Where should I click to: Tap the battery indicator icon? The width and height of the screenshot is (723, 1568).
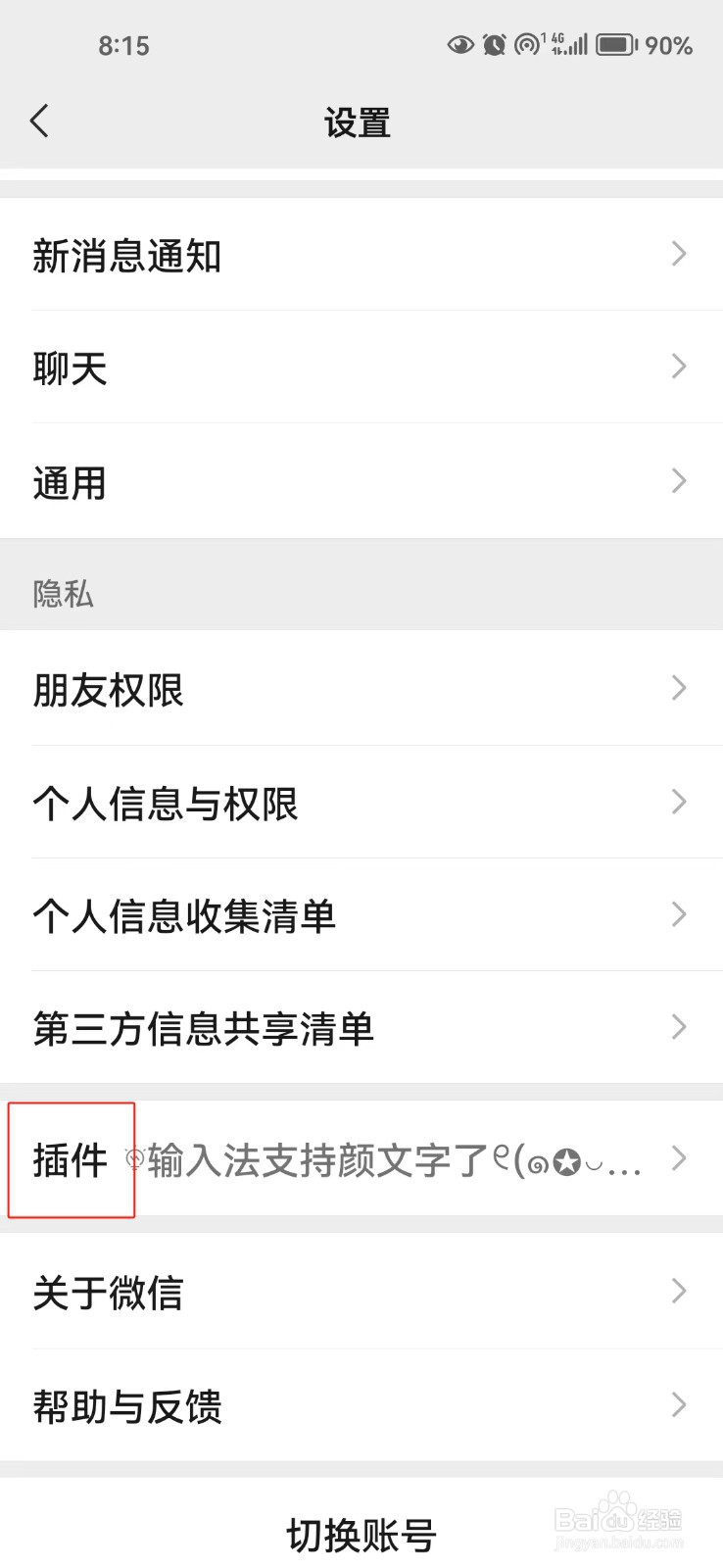(615, 44)
